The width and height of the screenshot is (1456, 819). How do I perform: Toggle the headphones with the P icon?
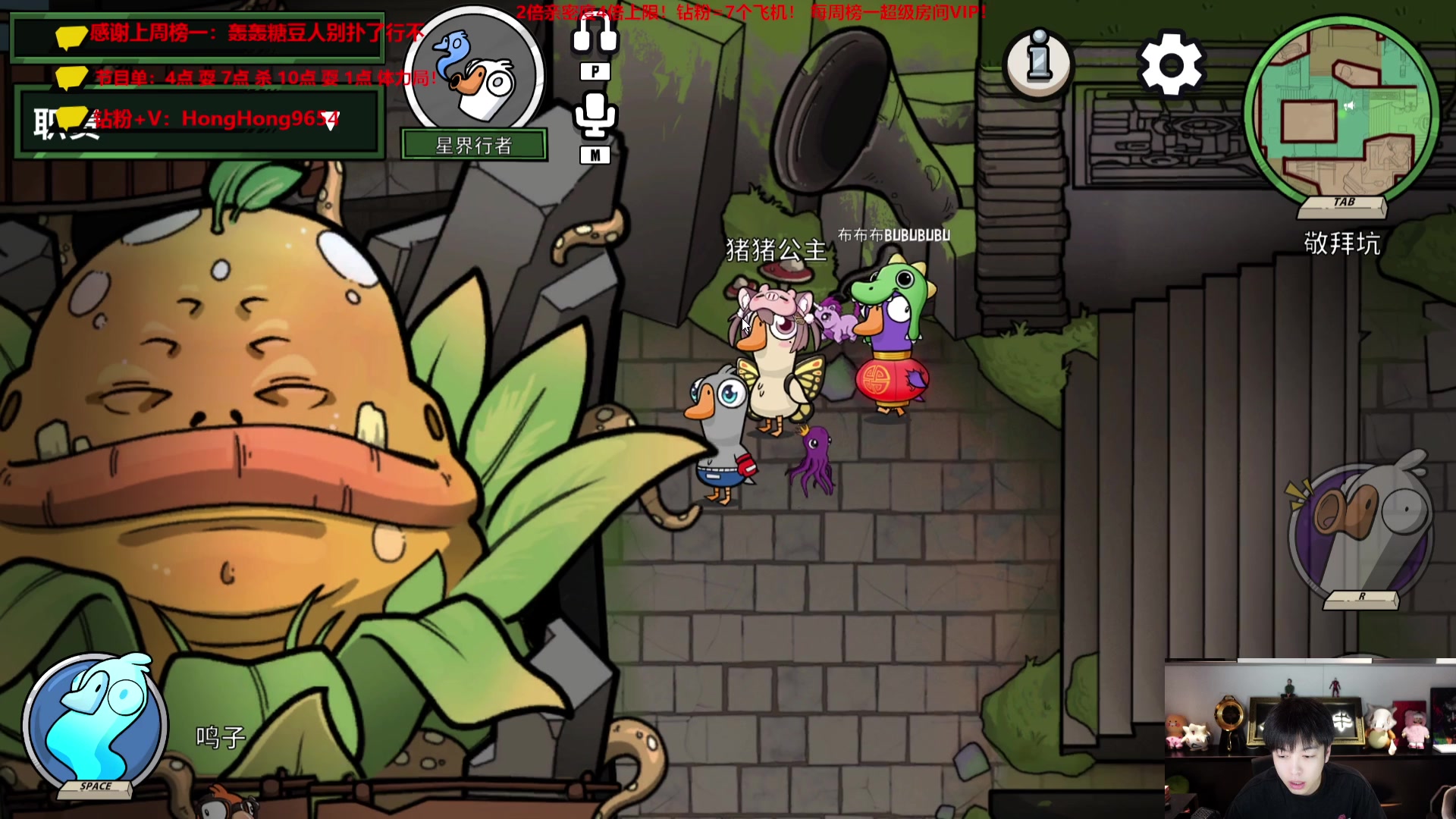(595, 36)
